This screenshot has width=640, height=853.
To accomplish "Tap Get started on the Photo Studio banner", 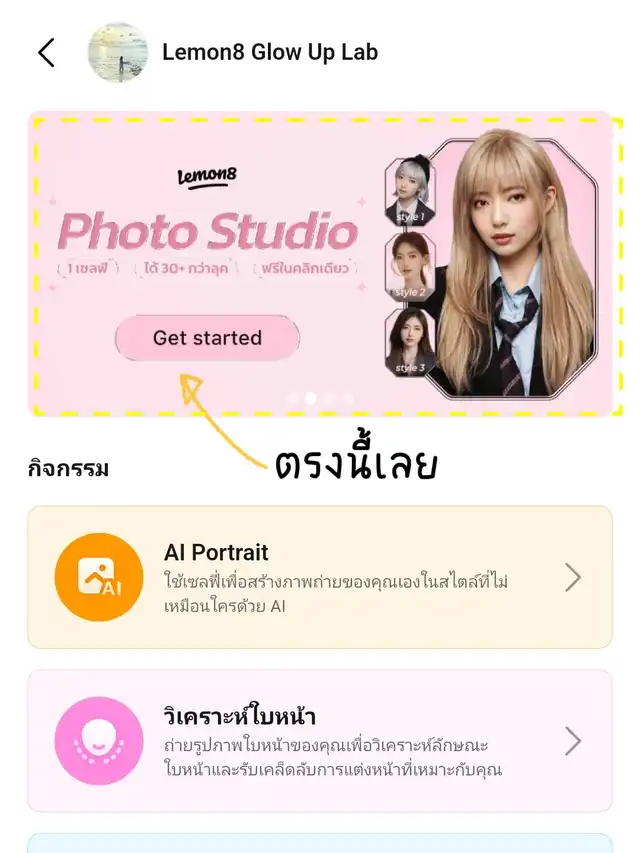I will pyautogui.click(x=207, y=338).
